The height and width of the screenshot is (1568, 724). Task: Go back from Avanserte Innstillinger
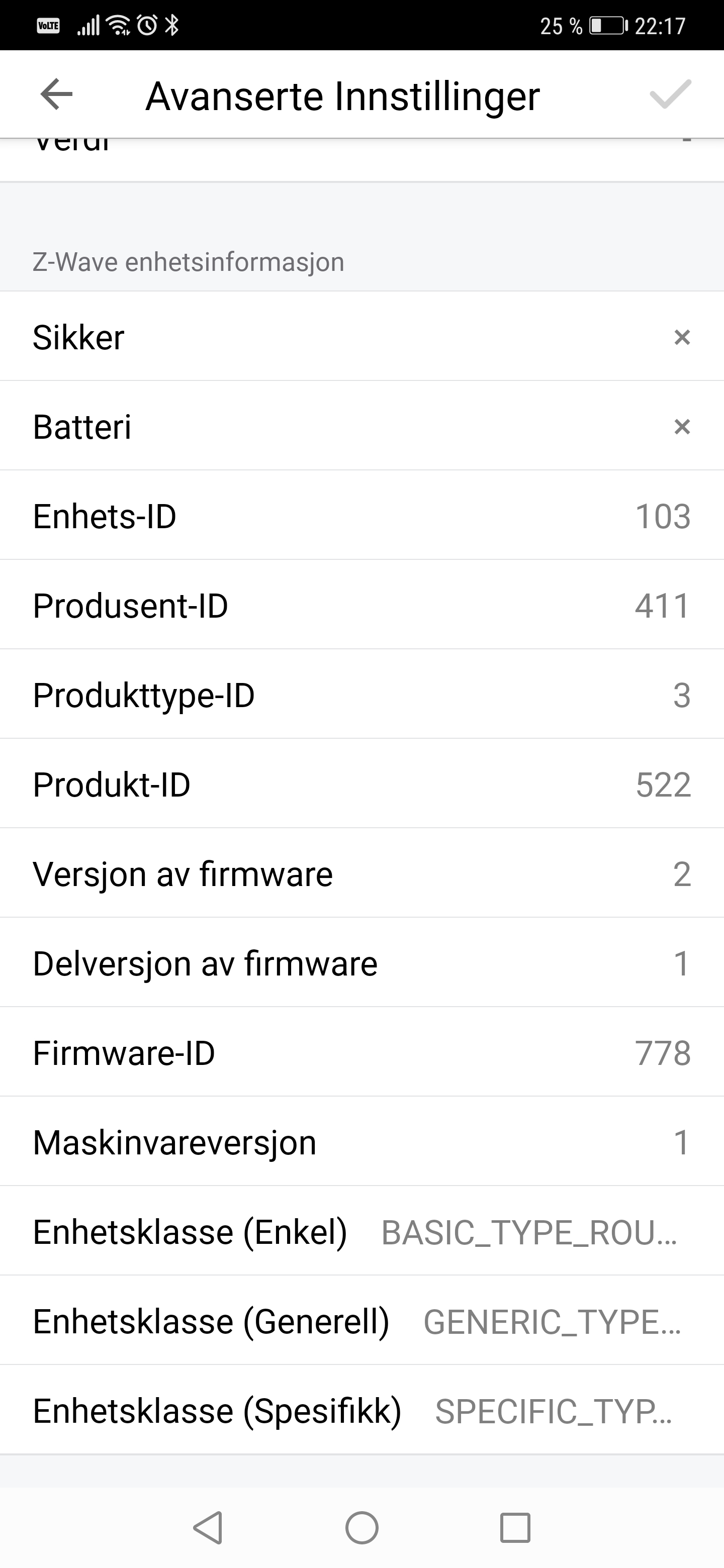click(x=57, y=95)
